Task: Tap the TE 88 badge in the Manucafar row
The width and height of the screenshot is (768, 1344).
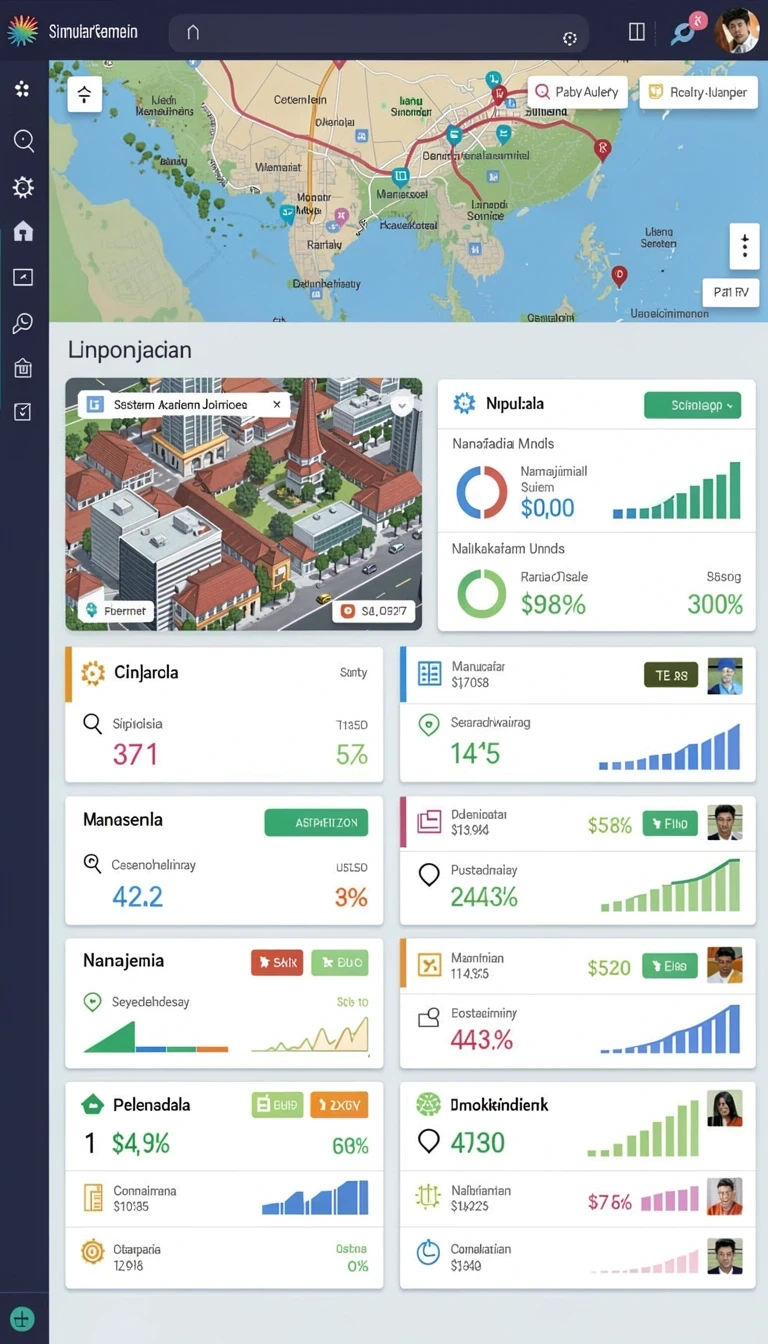Action: click(x=670, y=675)
